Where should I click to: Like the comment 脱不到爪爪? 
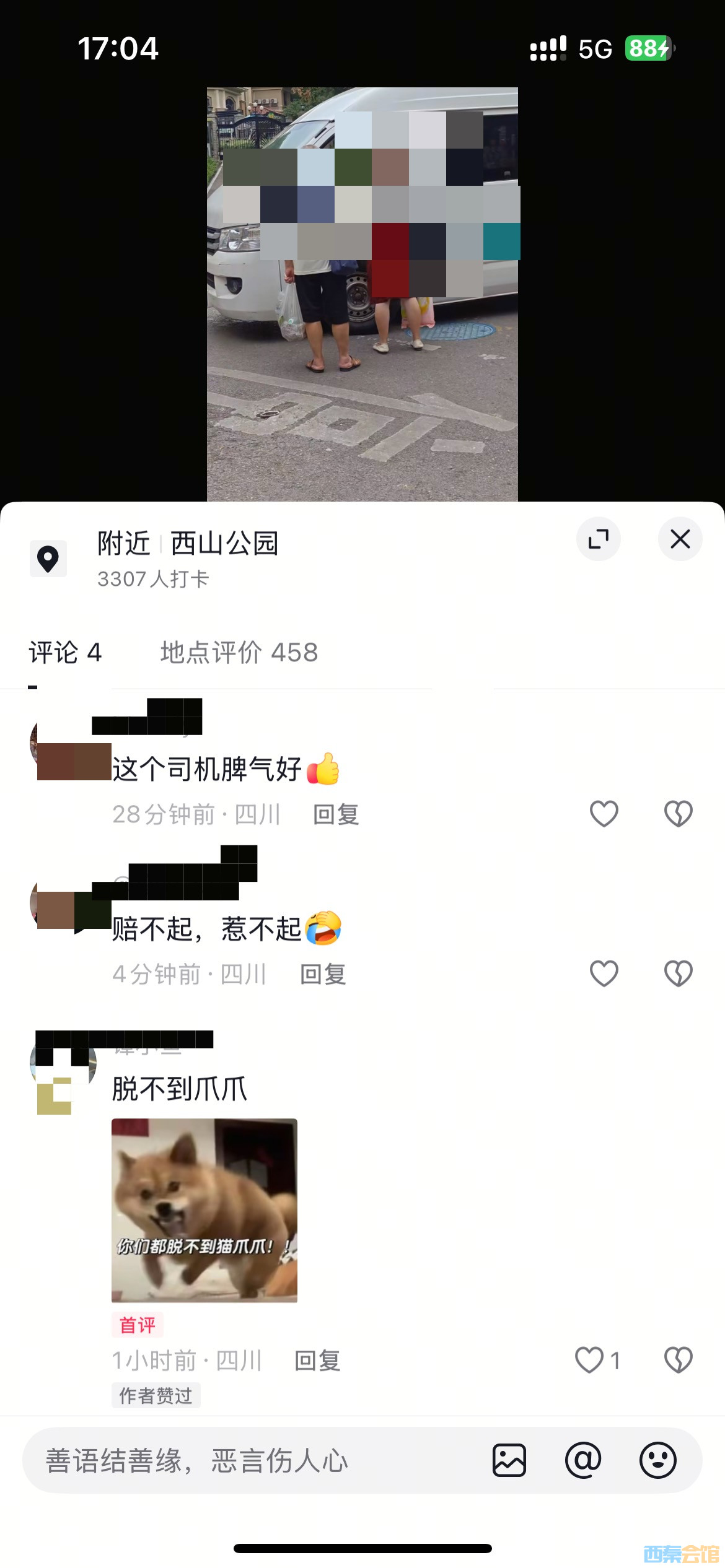point(590,1360)
